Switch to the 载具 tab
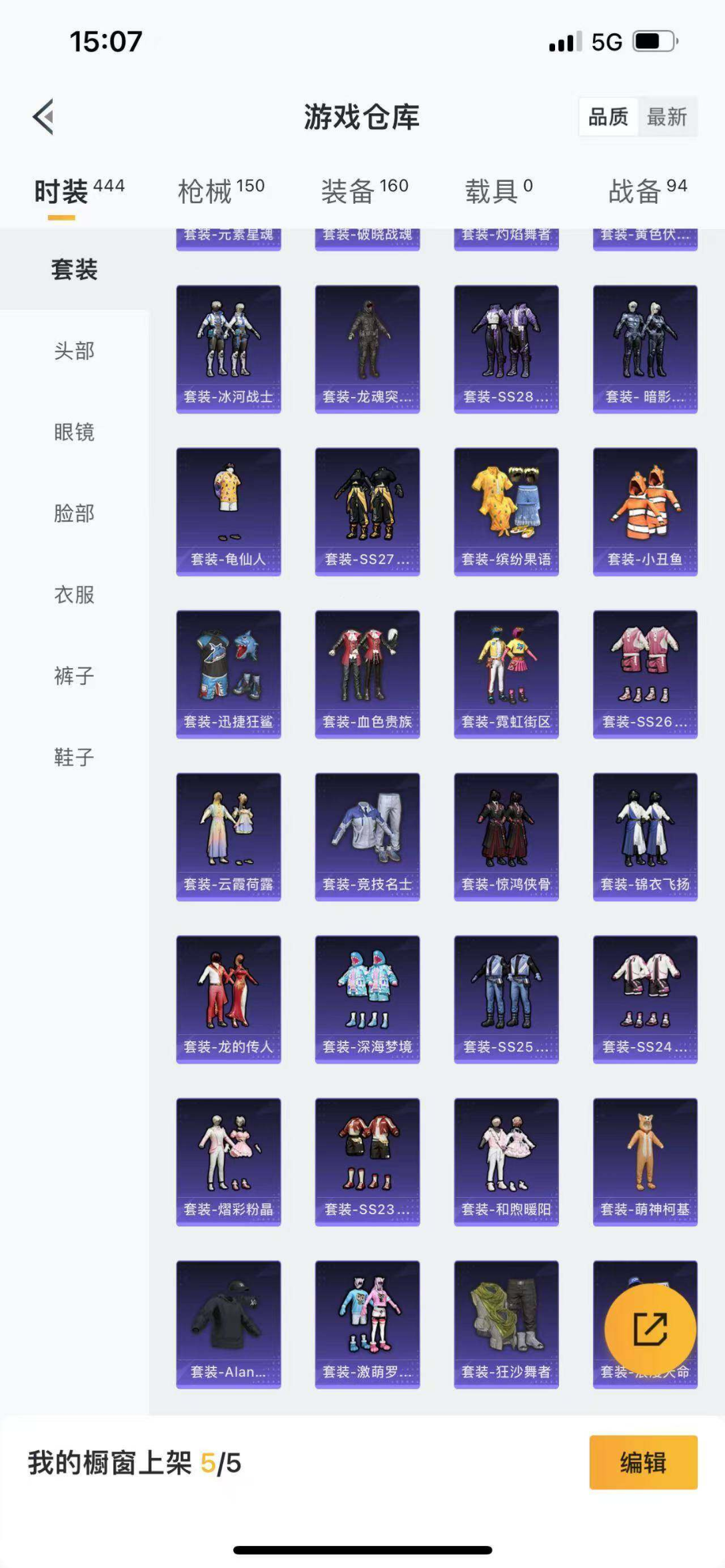 pyautogui.click(x=498, y=191)
